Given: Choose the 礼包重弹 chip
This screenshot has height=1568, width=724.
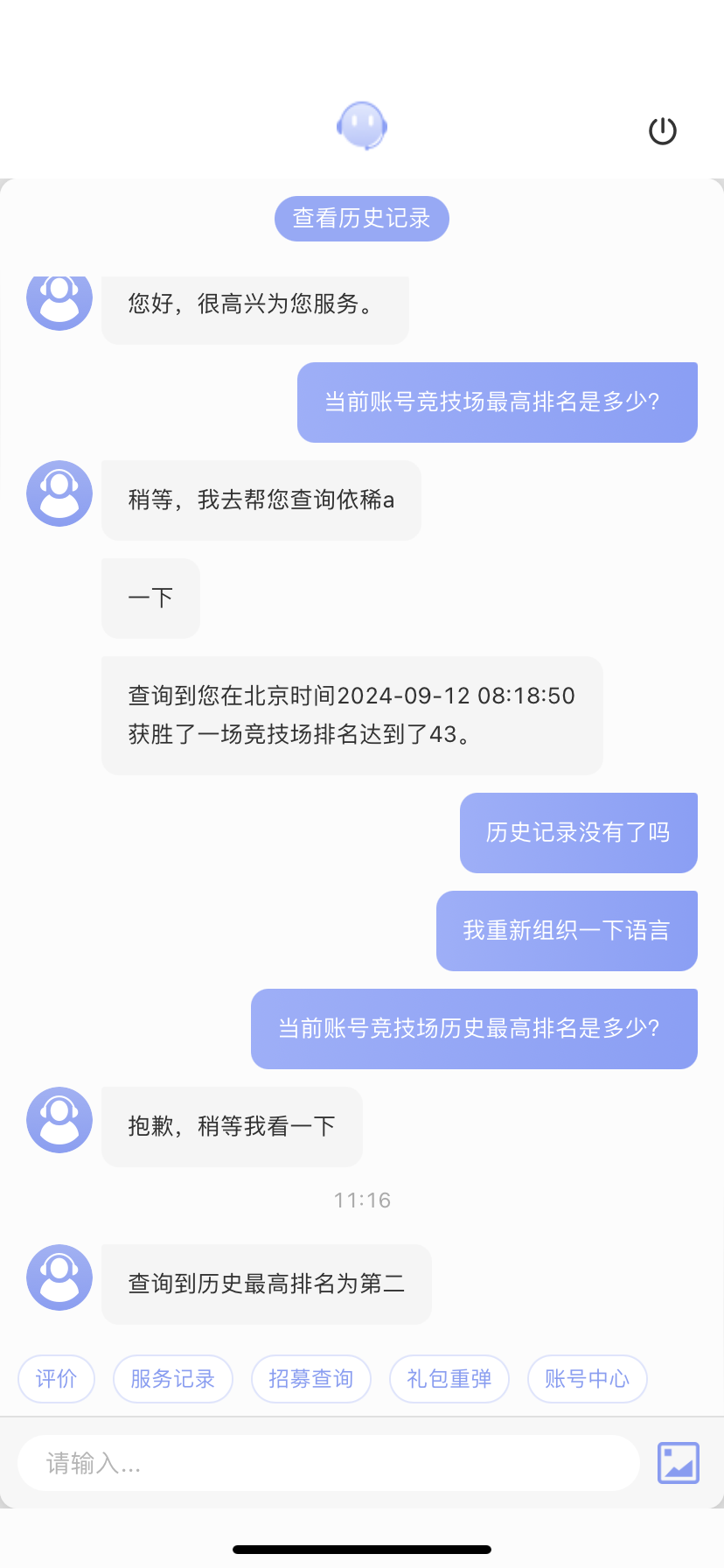Looking at the screenshot, I should pos(449,1379).
